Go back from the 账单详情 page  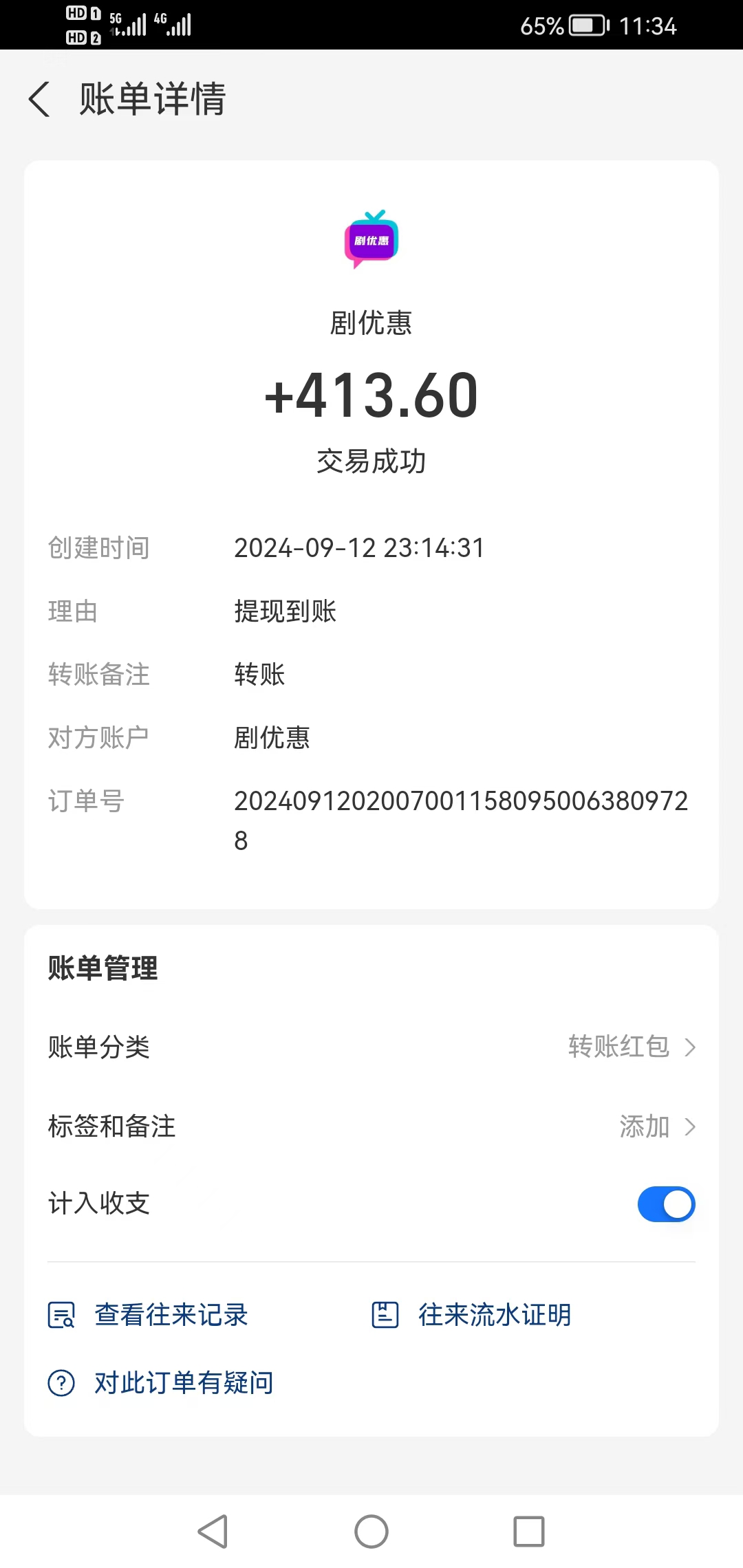pyautogui.click(x=39, y=99)
